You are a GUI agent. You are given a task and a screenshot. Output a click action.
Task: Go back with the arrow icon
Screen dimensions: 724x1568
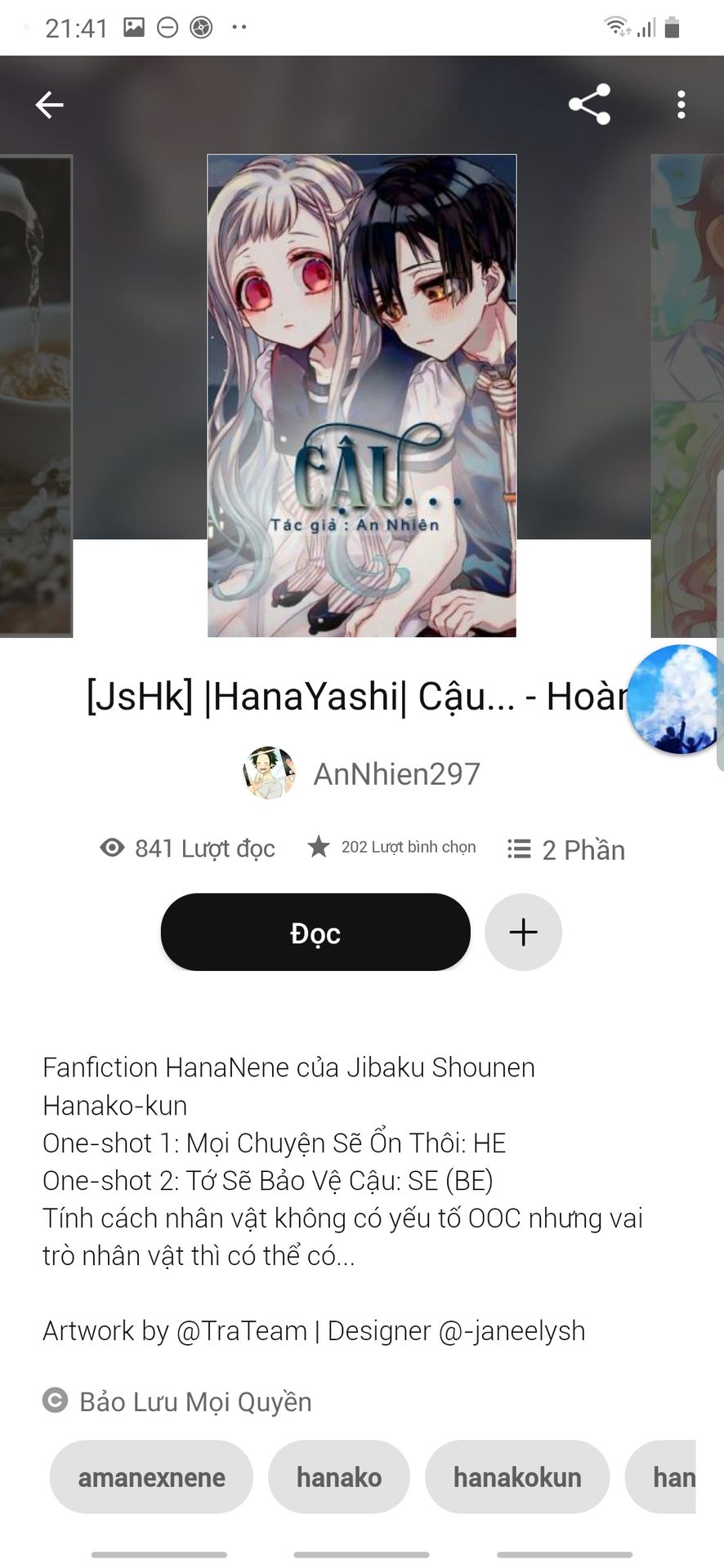49,105
